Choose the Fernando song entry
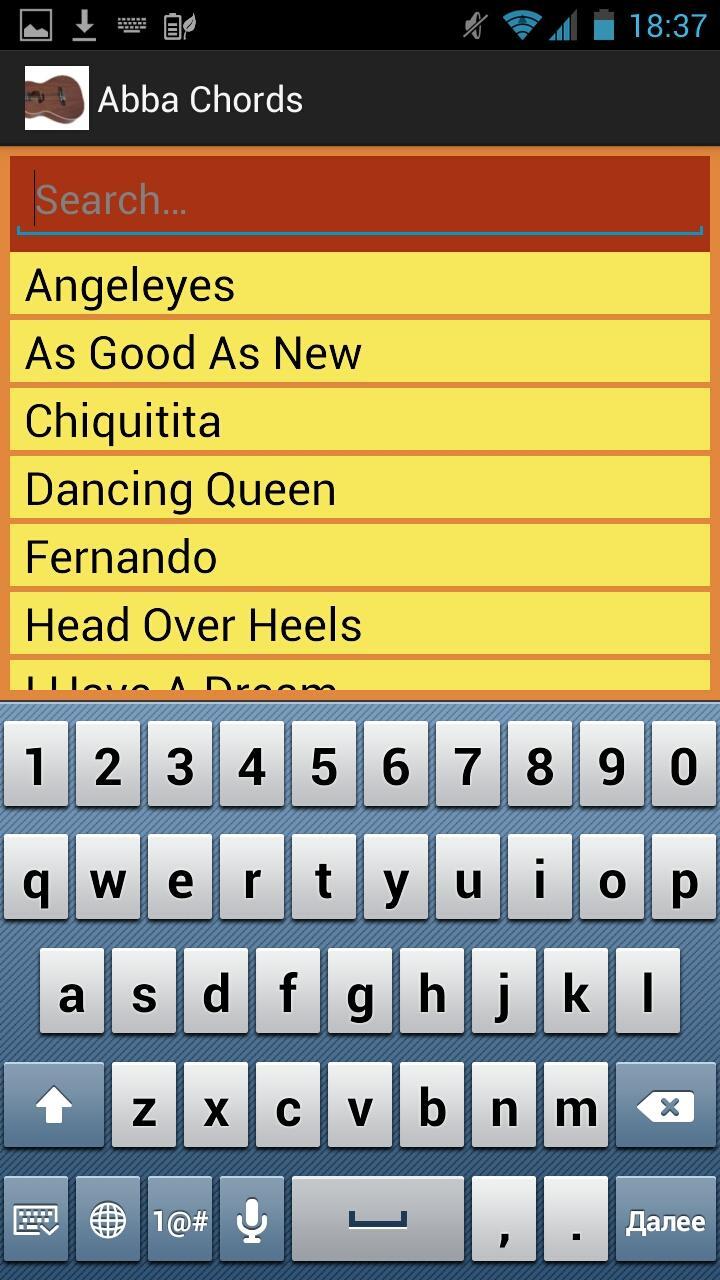 pyautogui.click(x=360, y=557)
